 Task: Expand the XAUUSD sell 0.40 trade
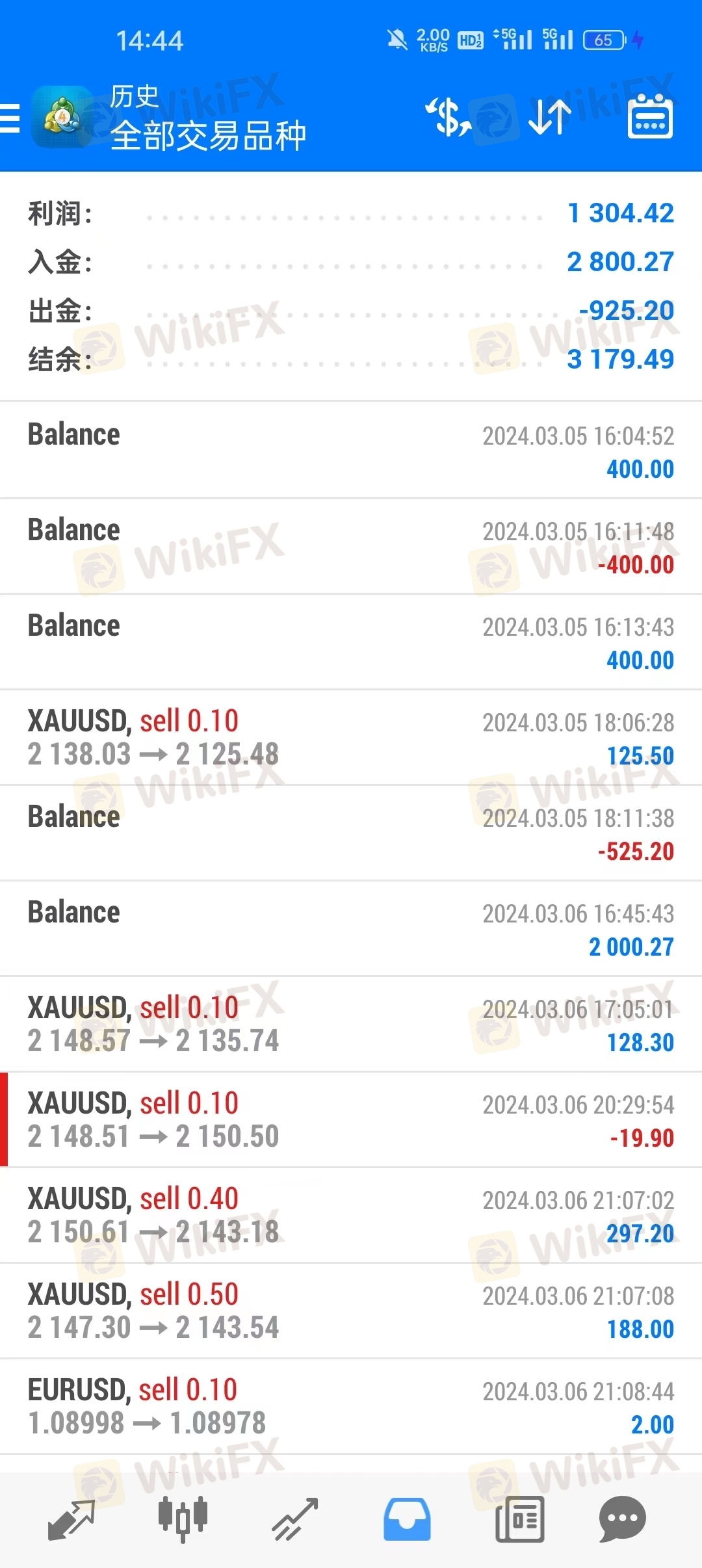[x=351, y=1216]
